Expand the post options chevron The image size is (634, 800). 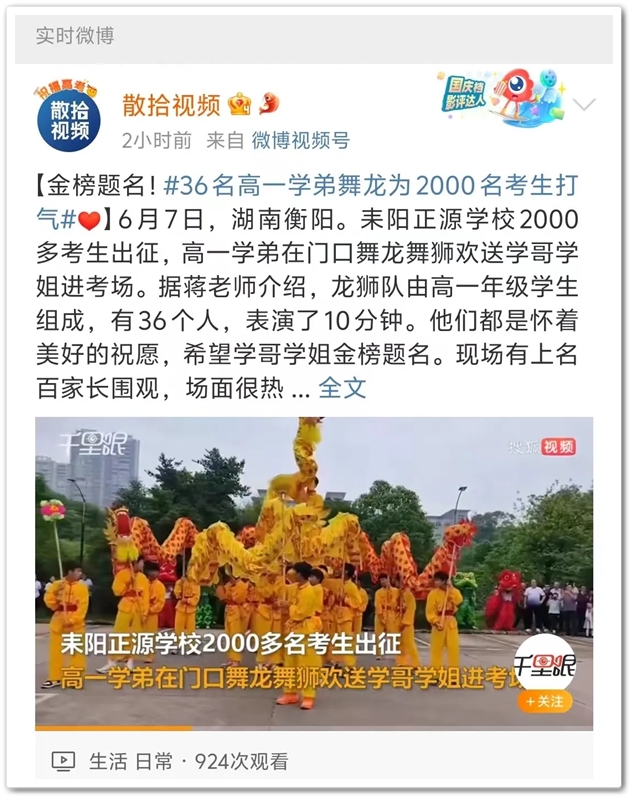point(585,105)
